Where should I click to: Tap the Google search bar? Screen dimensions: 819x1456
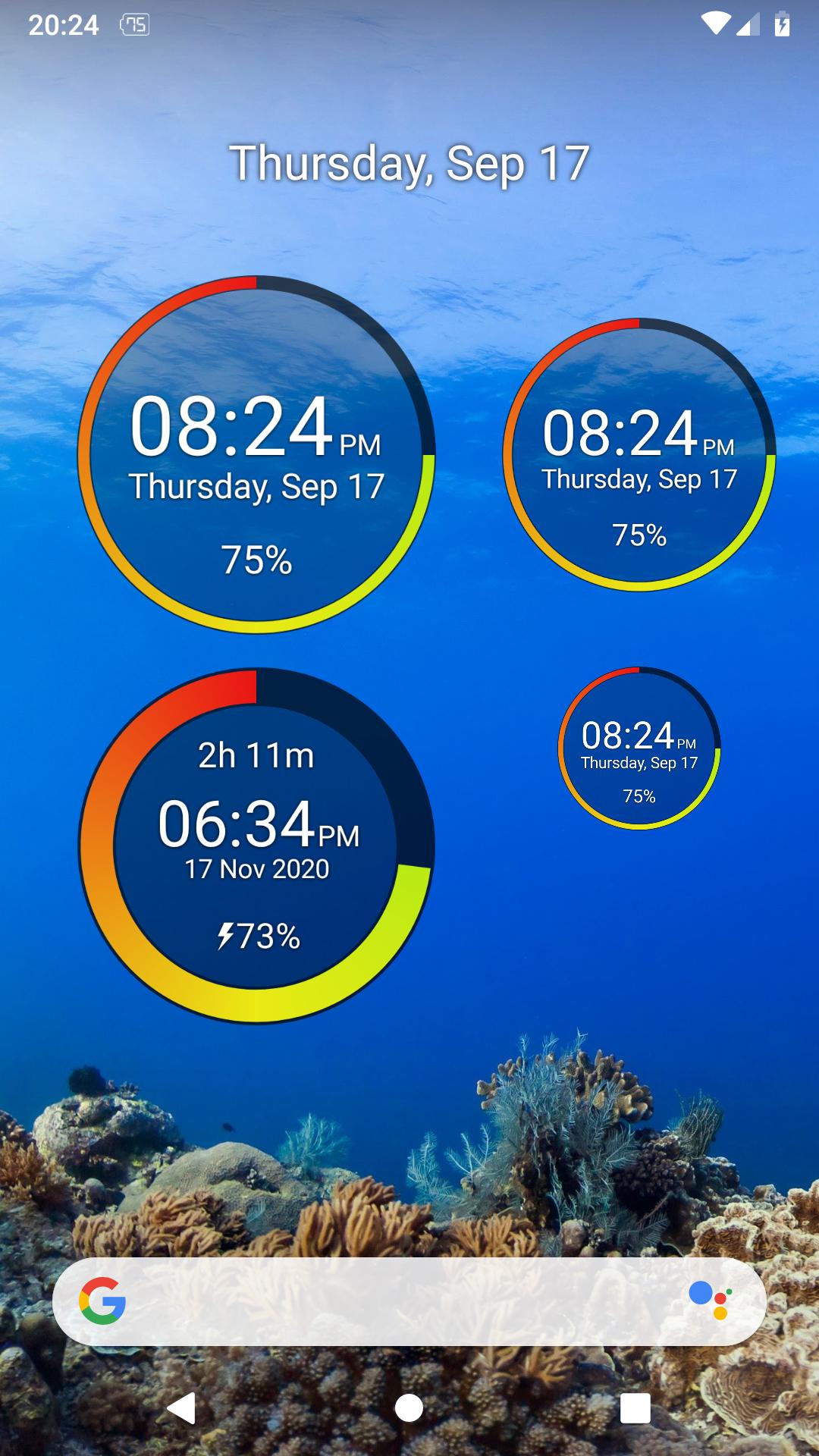[x=409, y=1301]
